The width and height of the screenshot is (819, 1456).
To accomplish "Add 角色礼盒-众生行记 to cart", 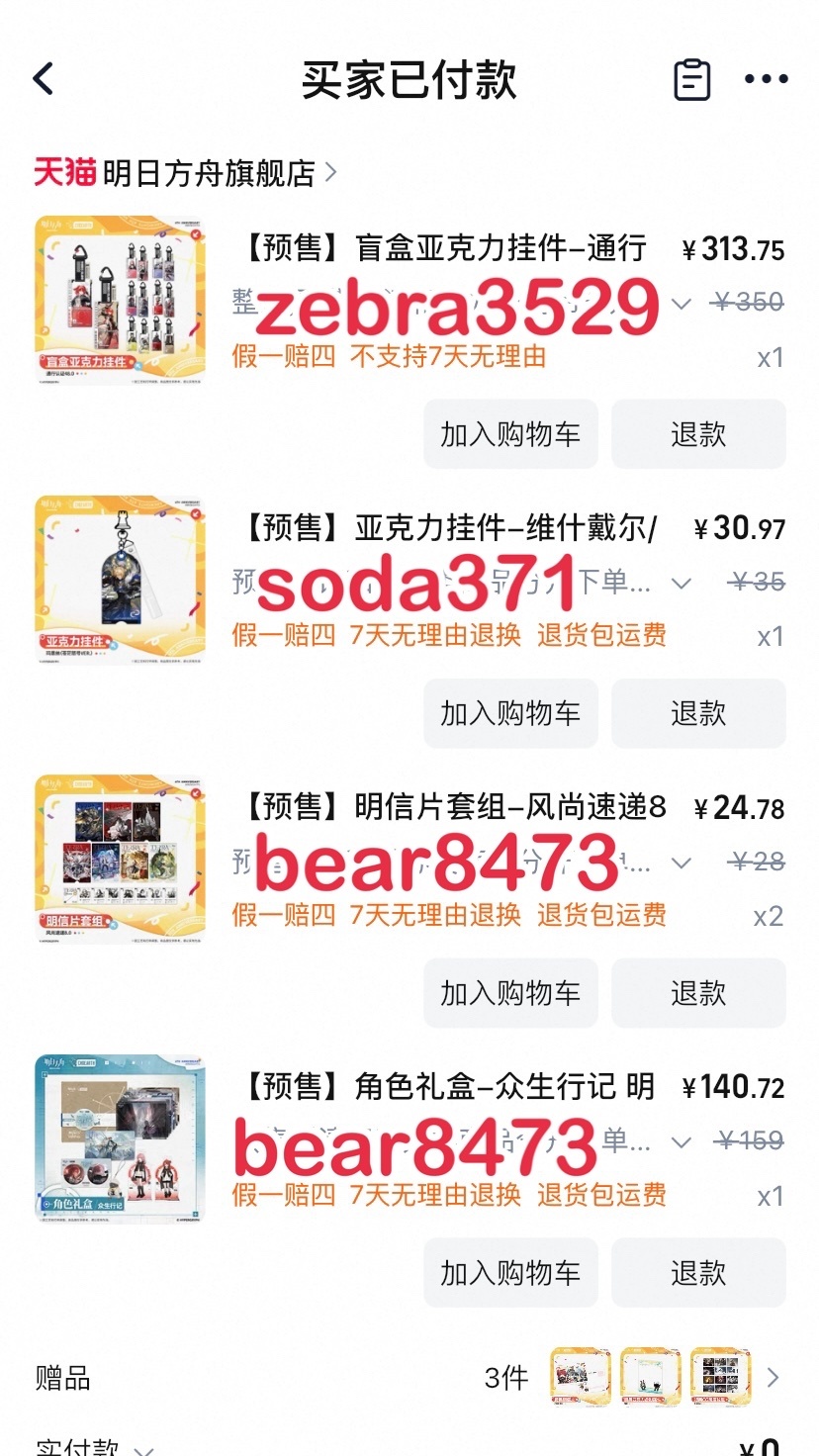I will point(510,1273).
